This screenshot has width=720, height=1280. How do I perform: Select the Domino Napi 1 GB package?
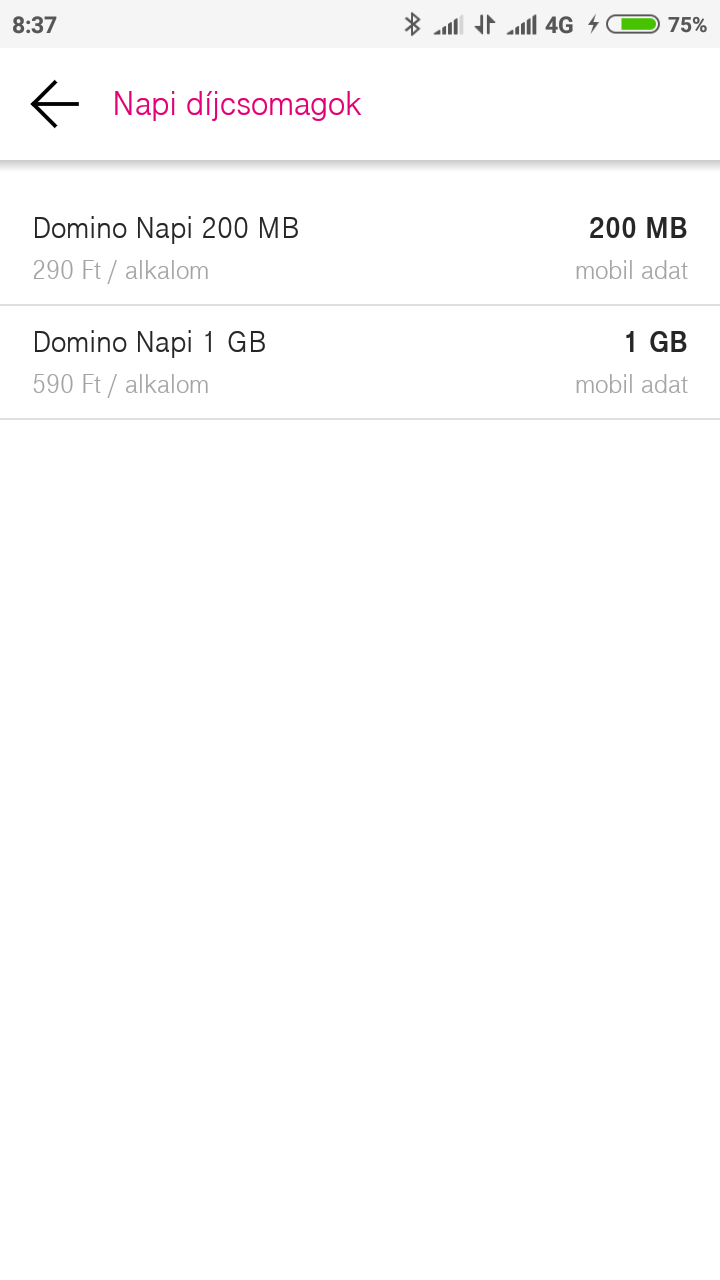point(360,362)
